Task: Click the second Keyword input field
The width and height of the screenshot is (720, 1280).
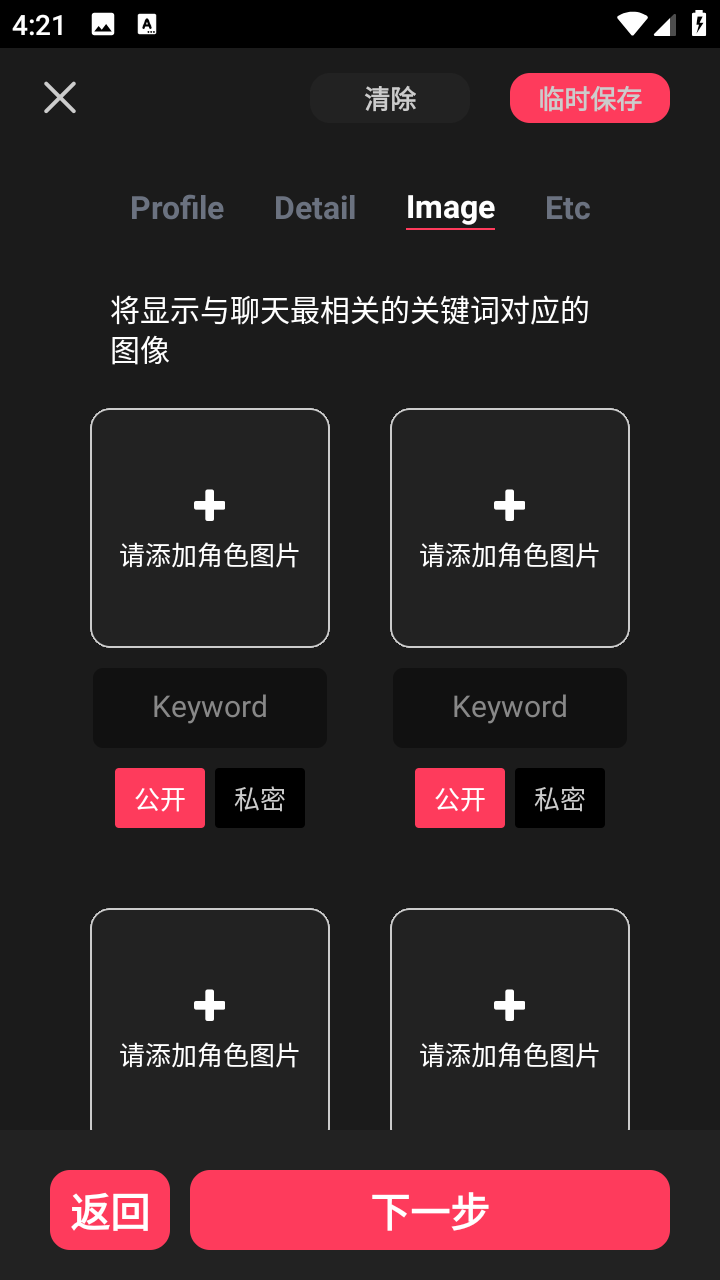Action: [509, 707]
